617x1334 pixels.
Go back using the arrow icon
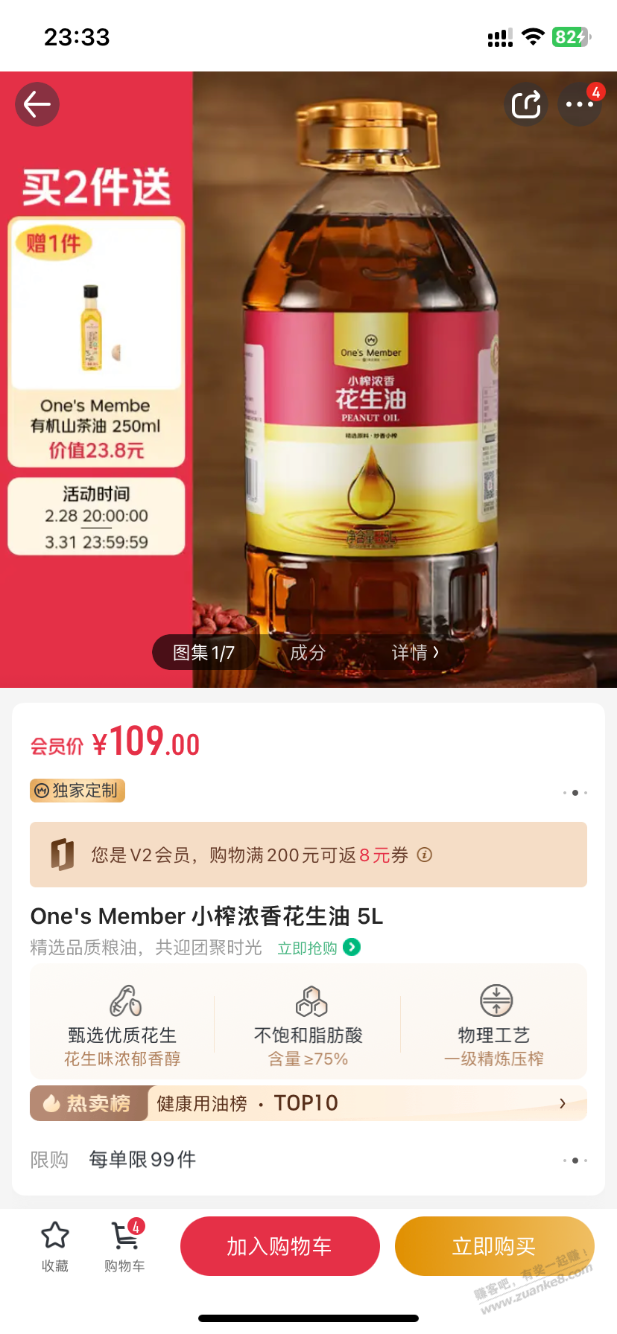(x=37, y=104)
